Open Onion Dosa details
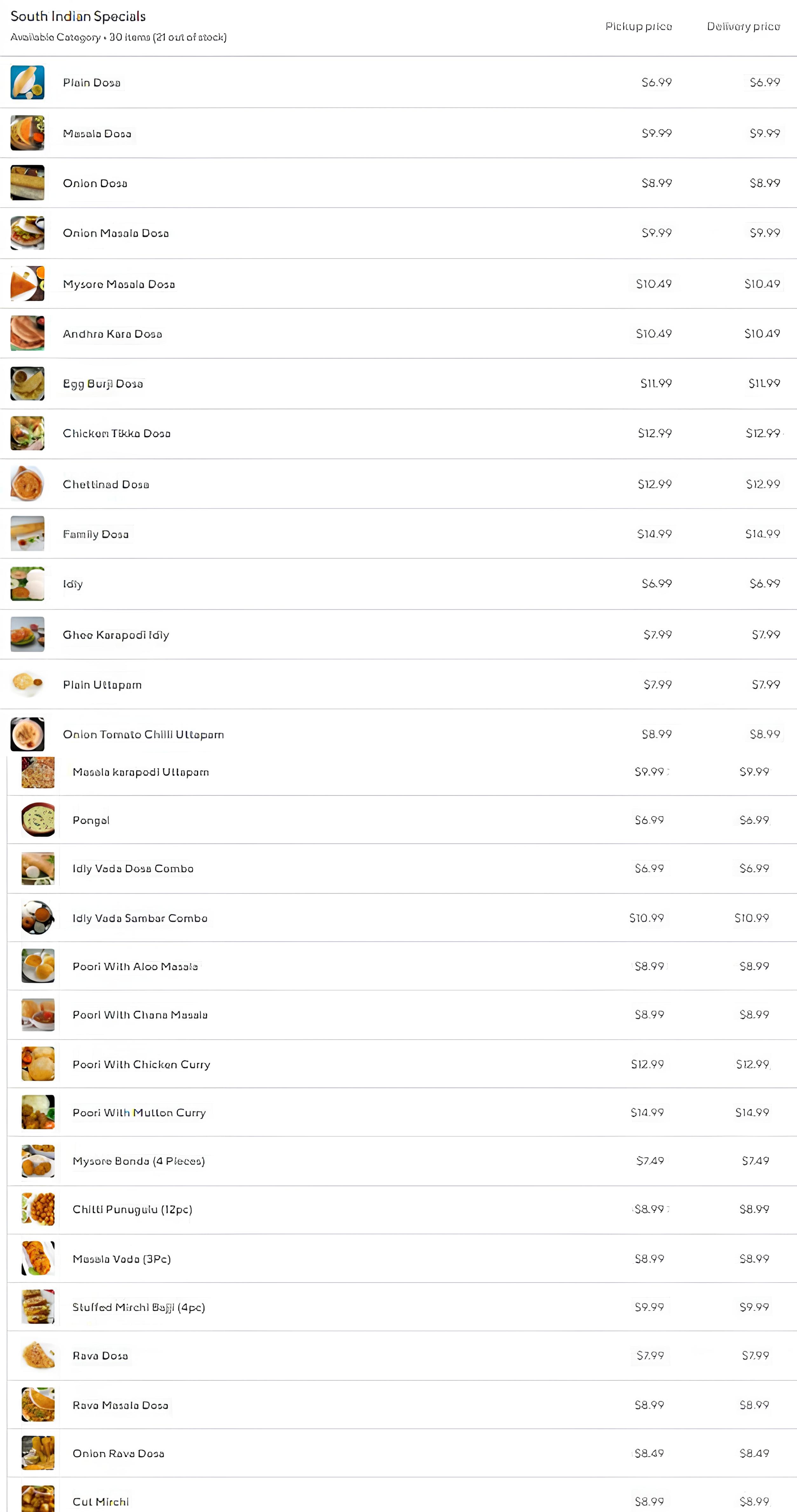 [x=398, y=183]
